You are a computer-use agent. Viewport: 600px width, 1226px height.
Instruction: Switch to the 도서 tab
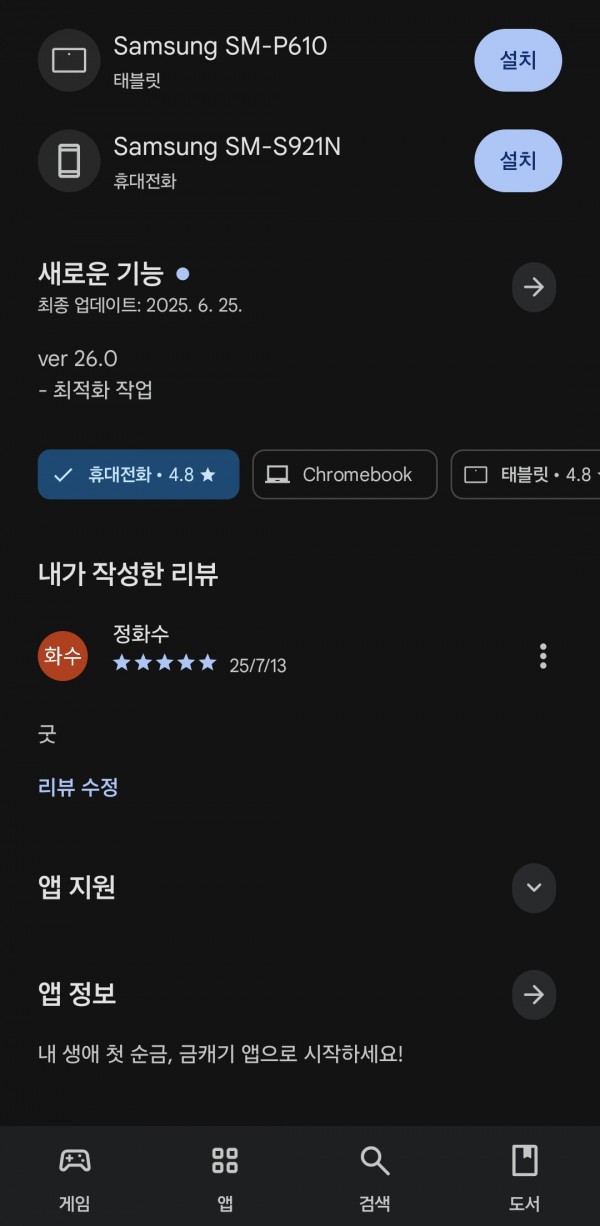coord(525,1178)
